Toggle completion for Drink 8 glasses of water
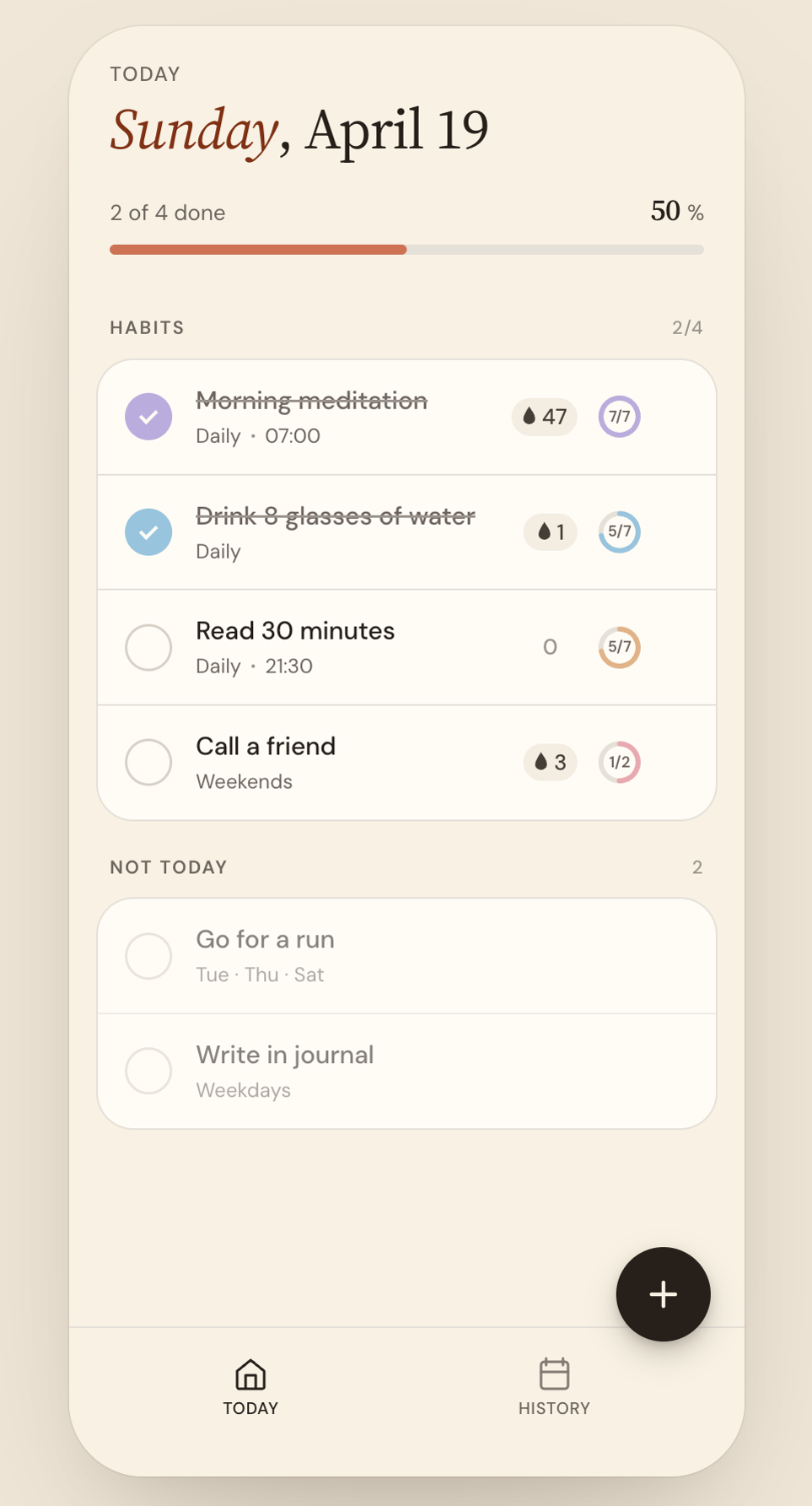 click(x=148, y=532)
